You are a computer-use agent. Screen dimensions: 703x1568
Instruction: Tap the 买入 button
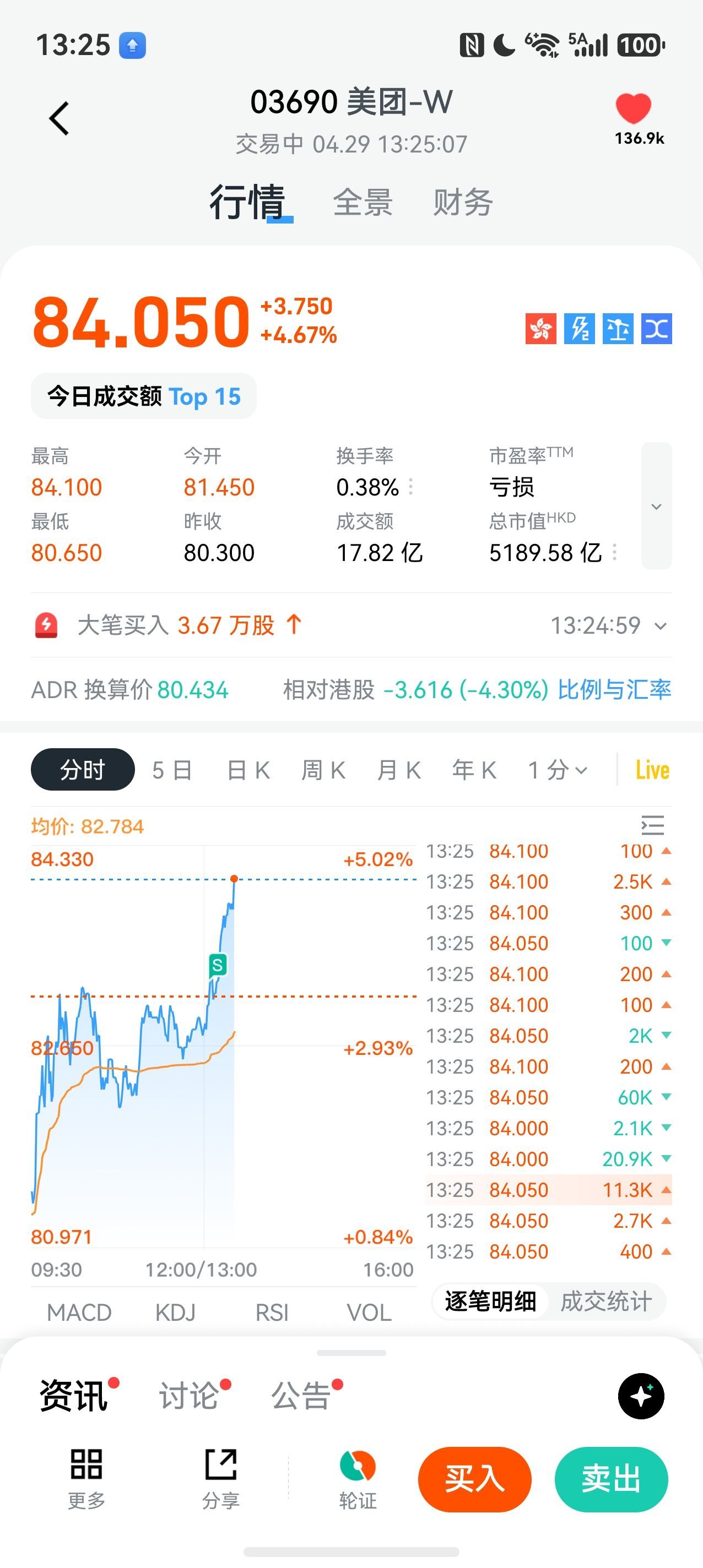474,1479
